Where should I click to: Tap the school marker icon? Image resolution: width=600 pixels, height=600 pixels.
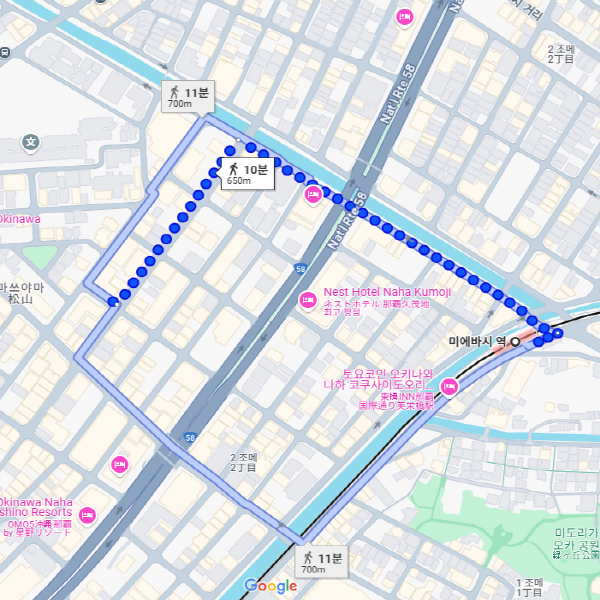pyautogui.click(x=30, y=144)
